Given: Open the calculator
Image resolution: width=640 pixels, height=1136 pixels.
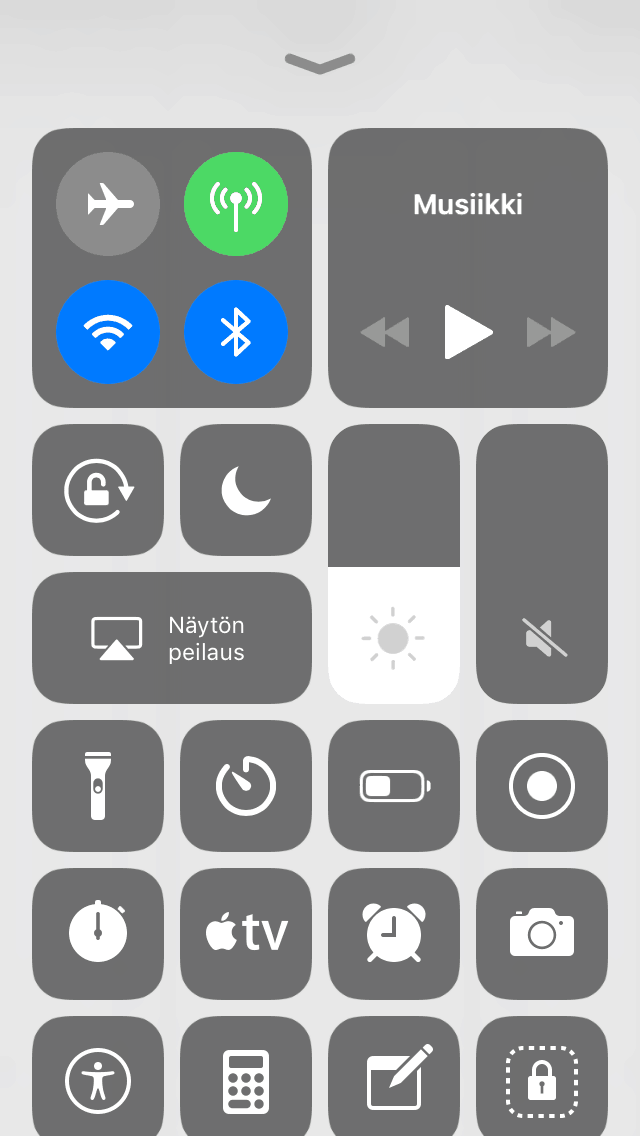Looking at the screenshot, I should pos(246,1080).
